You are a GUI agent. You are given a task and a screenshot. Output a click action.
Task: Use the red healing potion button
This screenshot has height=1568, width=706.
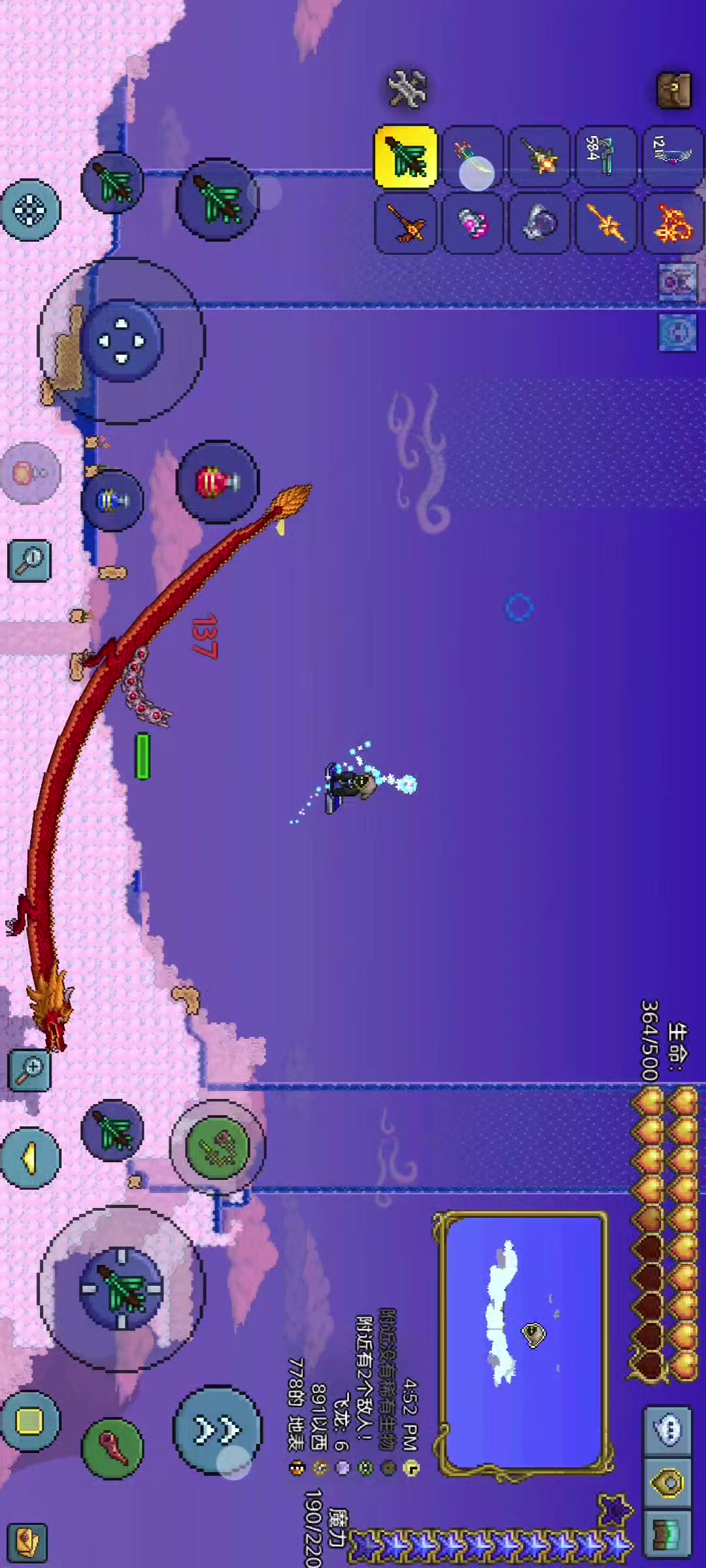(x=218, y=482)
